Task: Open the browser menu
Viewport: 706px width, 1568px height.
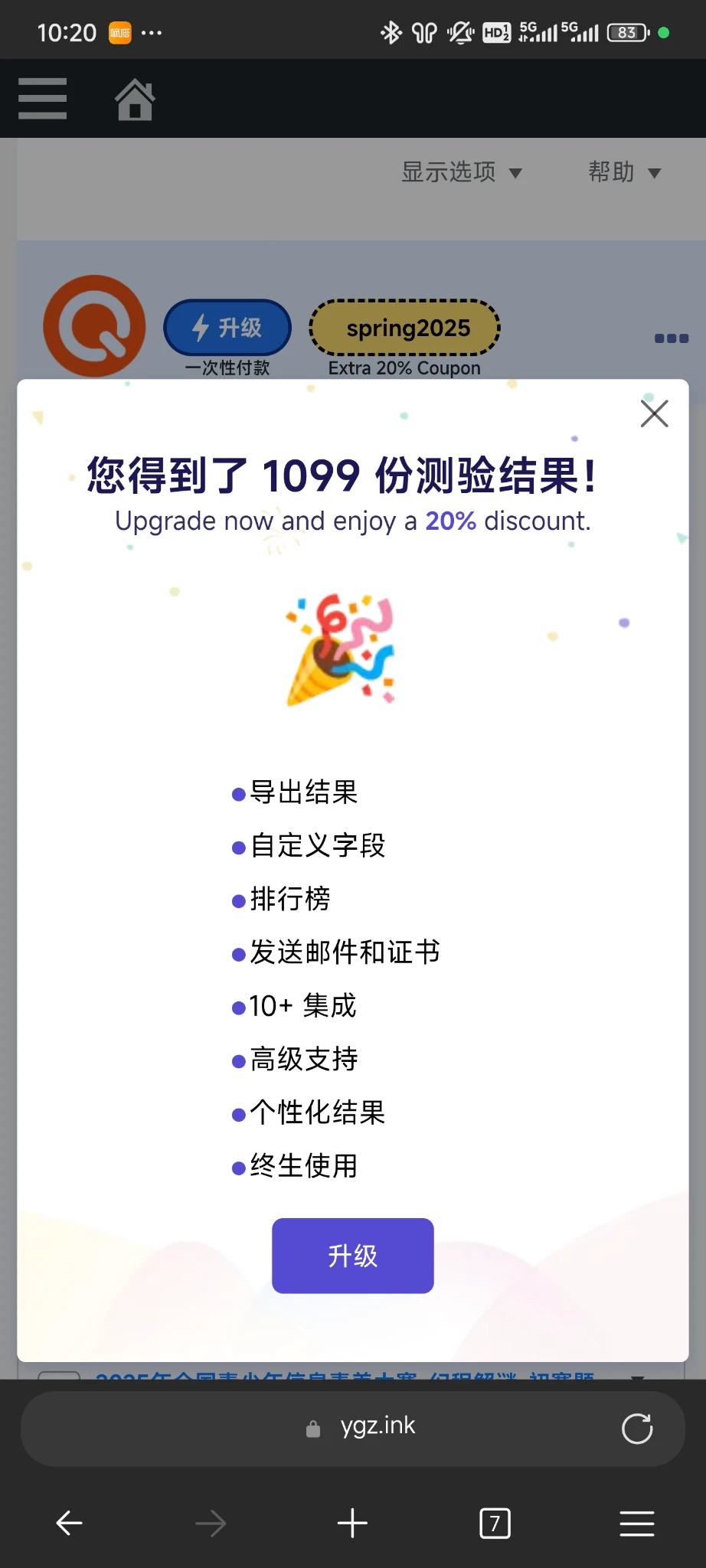Action: click(636, 1524)
